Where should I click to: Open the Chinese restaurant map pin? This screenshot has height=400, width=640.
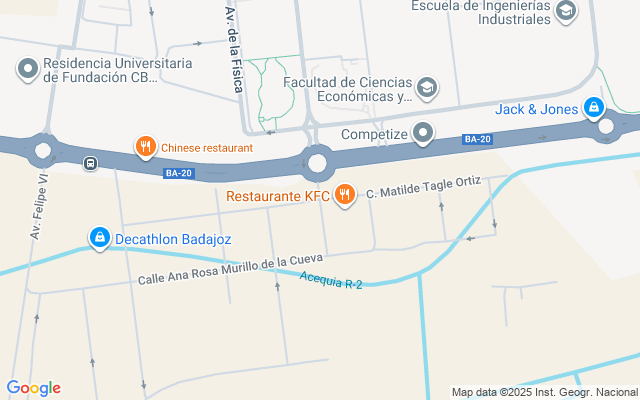(146, 148)
